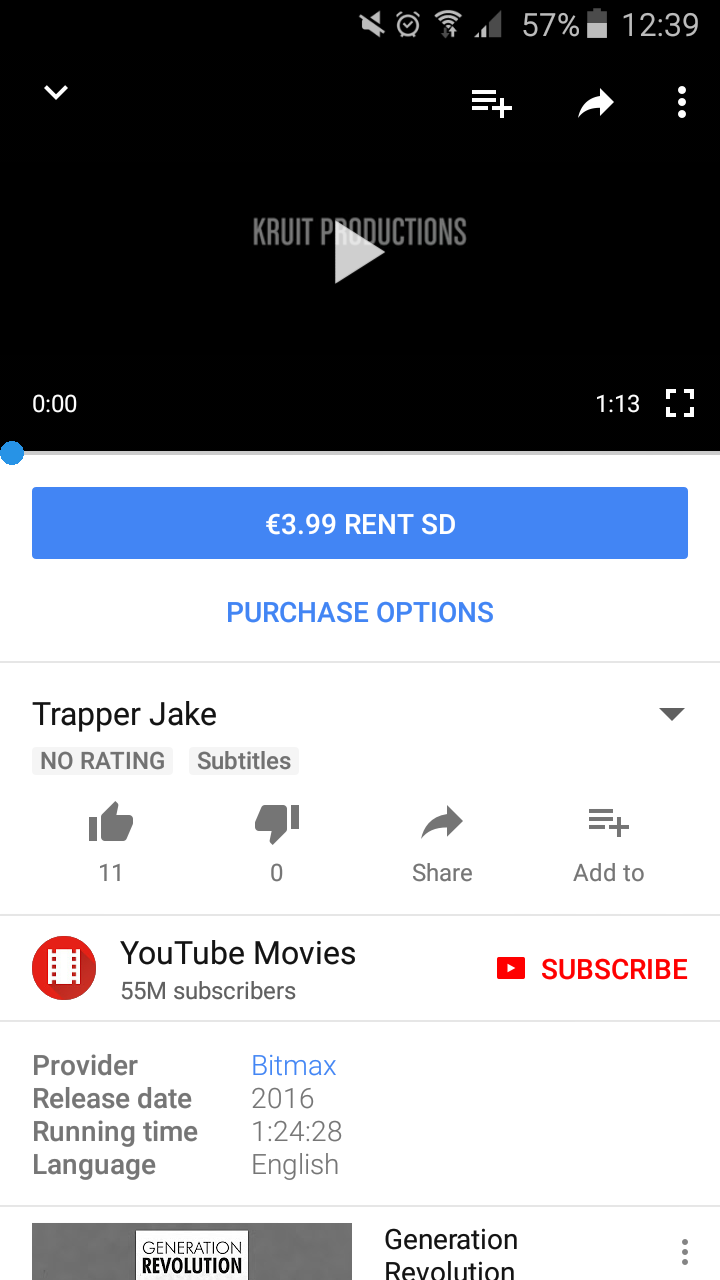Viewport: 720px width, 1280px height.
Task: Tap the Add to button
Action: coord(608,843)
